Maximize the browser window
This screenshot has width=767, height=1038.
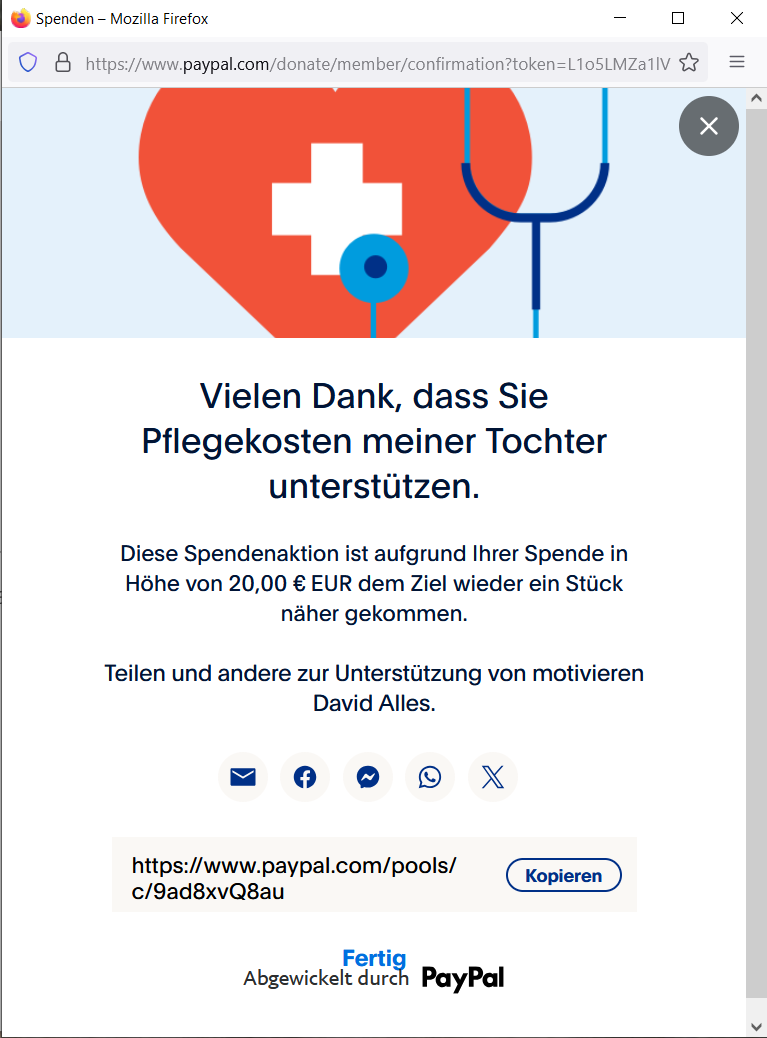(678, 18)
